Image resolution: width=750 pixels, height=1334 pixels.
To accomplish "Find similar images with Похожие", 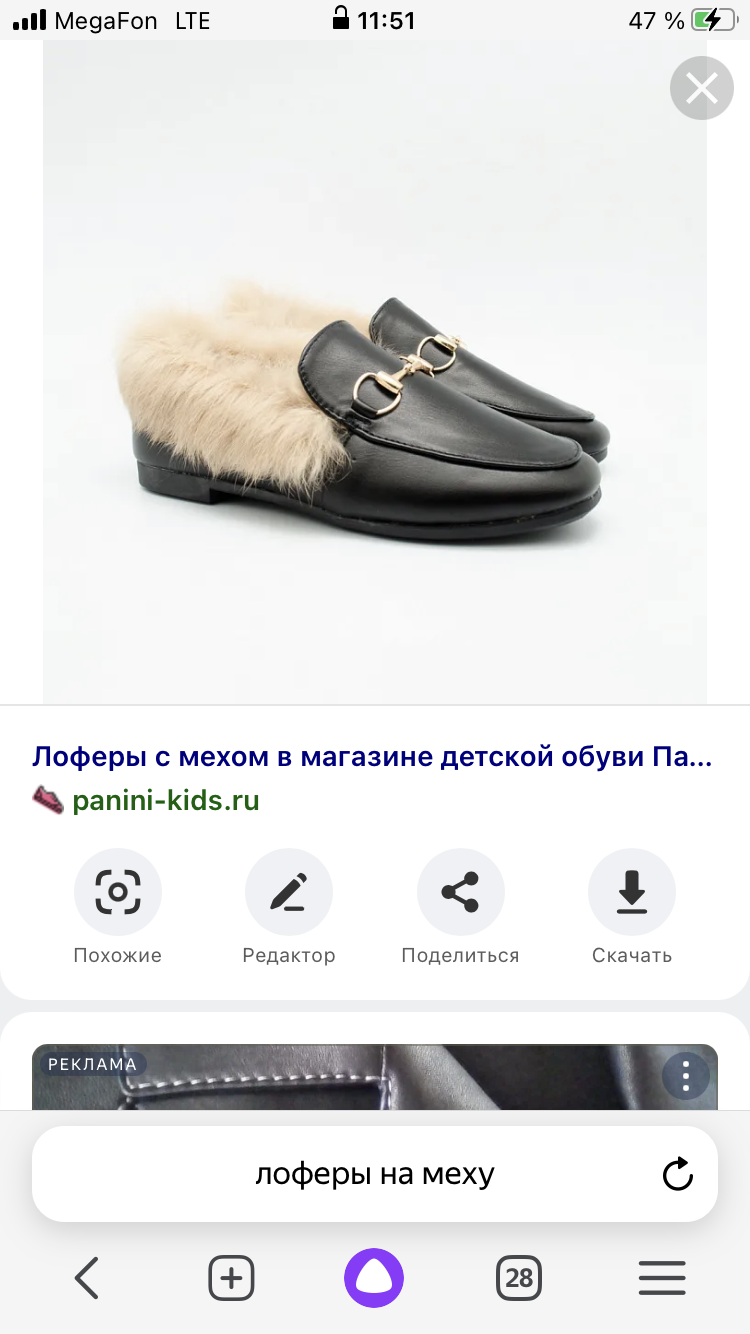I will [117, 892].
